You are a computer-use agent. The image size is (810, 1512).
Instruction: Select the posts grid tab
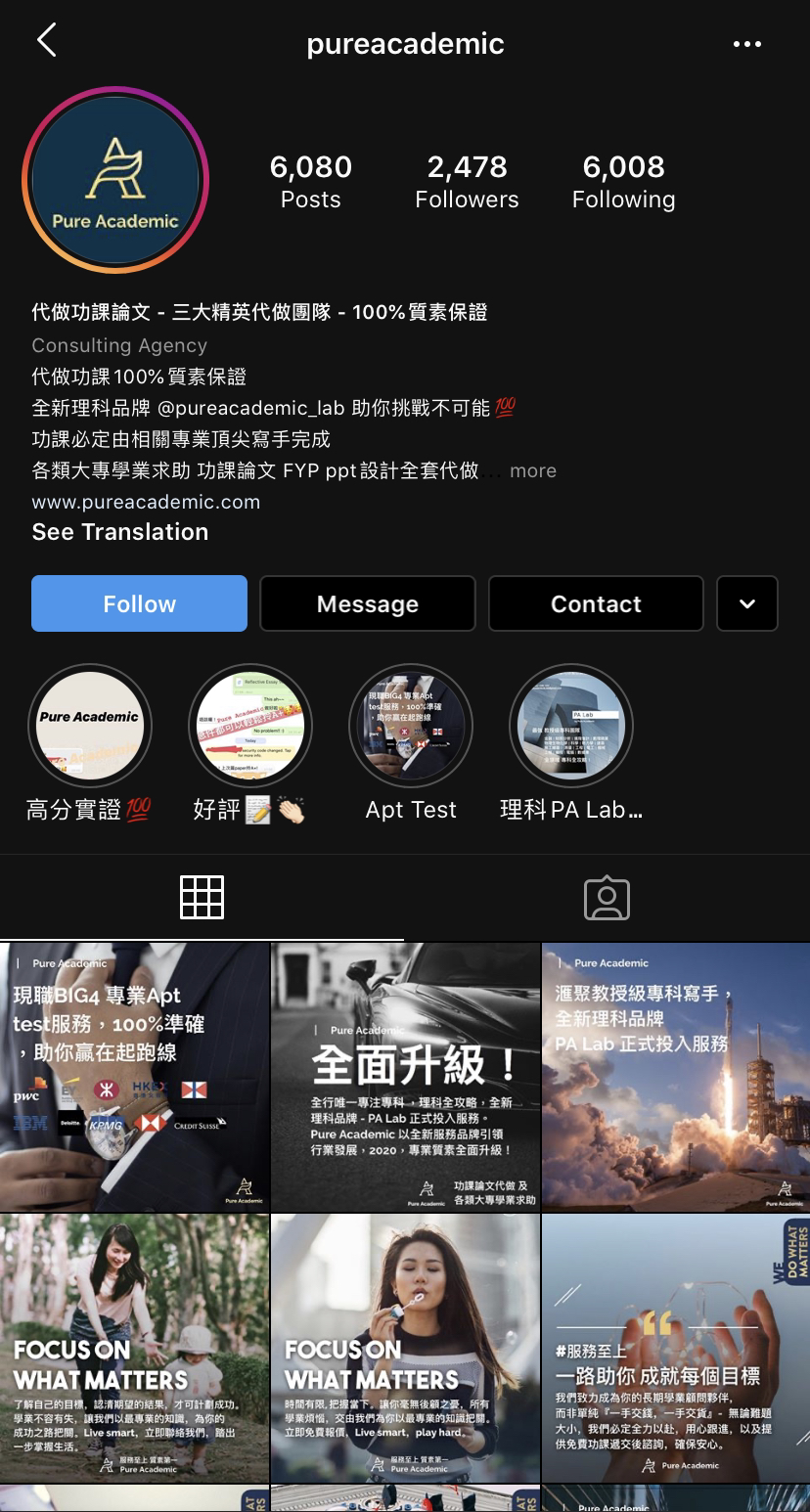point(202,897)
